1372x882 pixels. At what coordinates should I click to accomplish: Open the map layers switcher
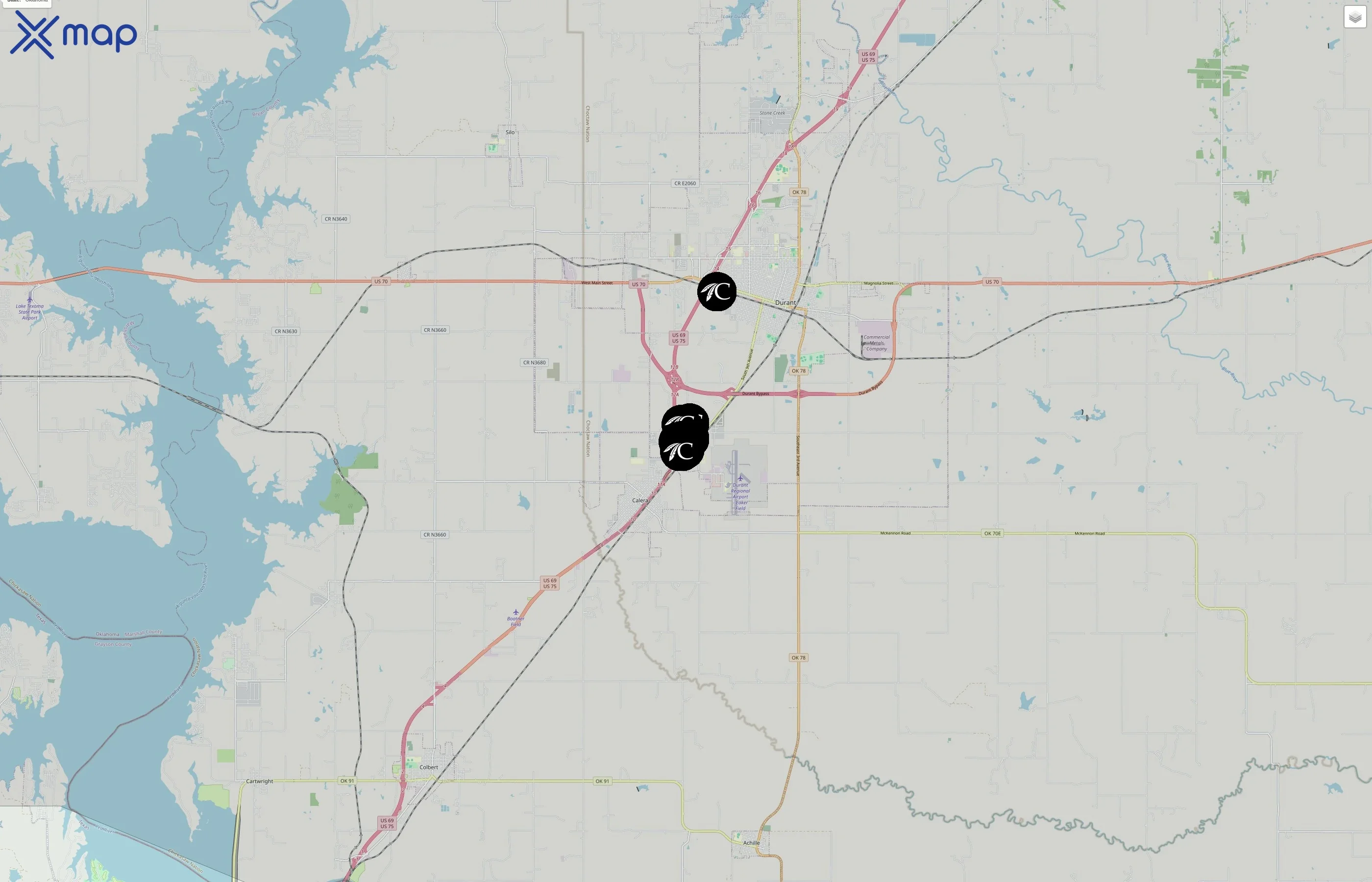point(1354,17)
